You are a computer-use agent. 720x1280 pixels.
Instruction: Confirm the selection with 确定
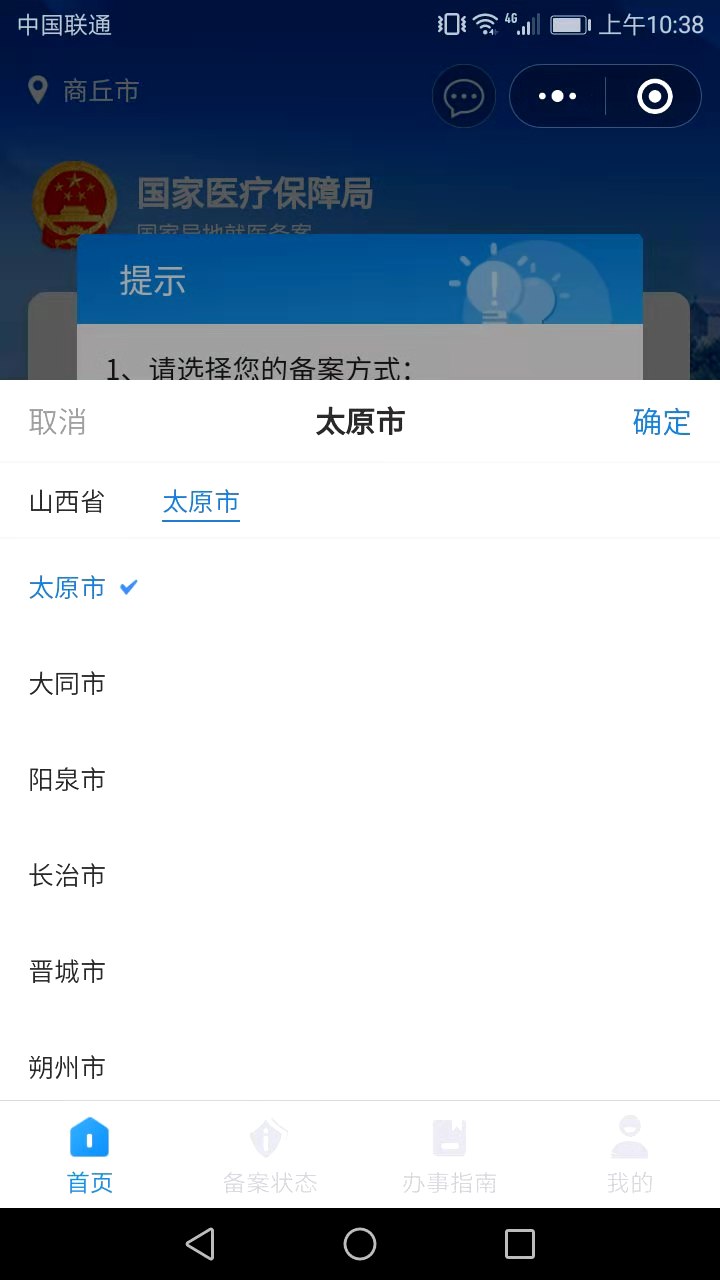click(x=662, y=422)
